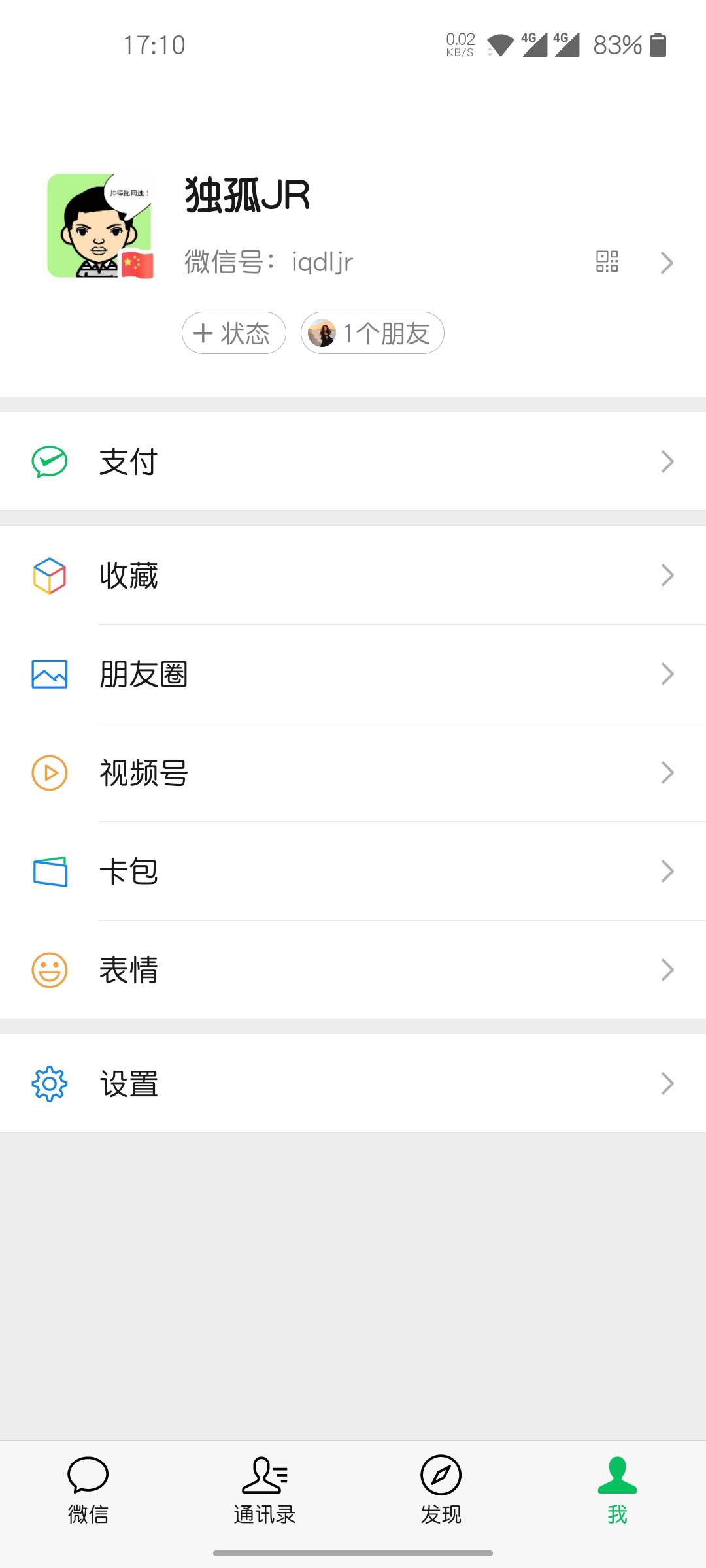Open 视频号 Channels
The height and width of the screenshot is (1568, 706).
(x=353, y=772)
